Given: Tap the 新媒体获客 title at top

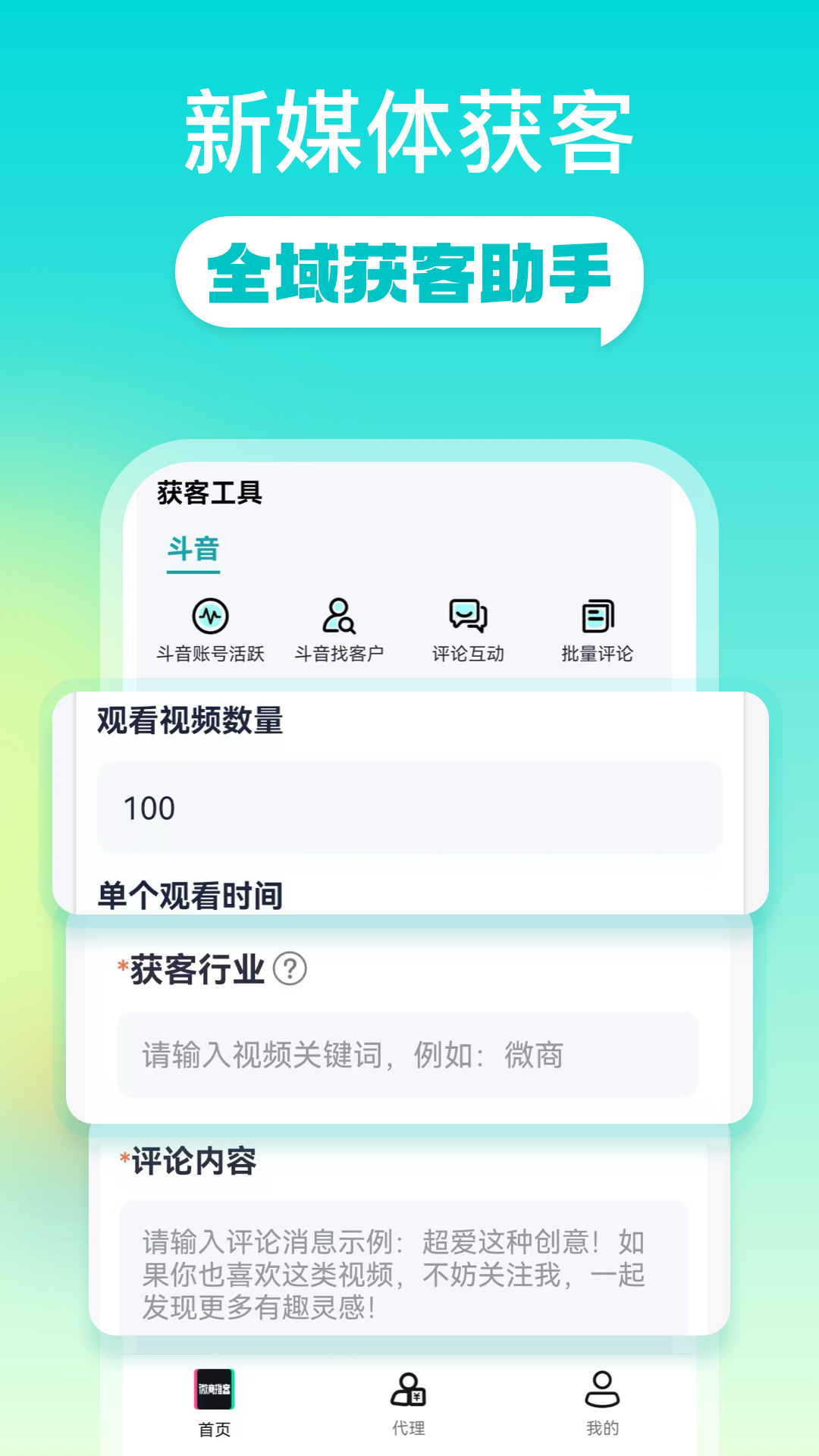Looking at the screenshot, I should [409, 130].
